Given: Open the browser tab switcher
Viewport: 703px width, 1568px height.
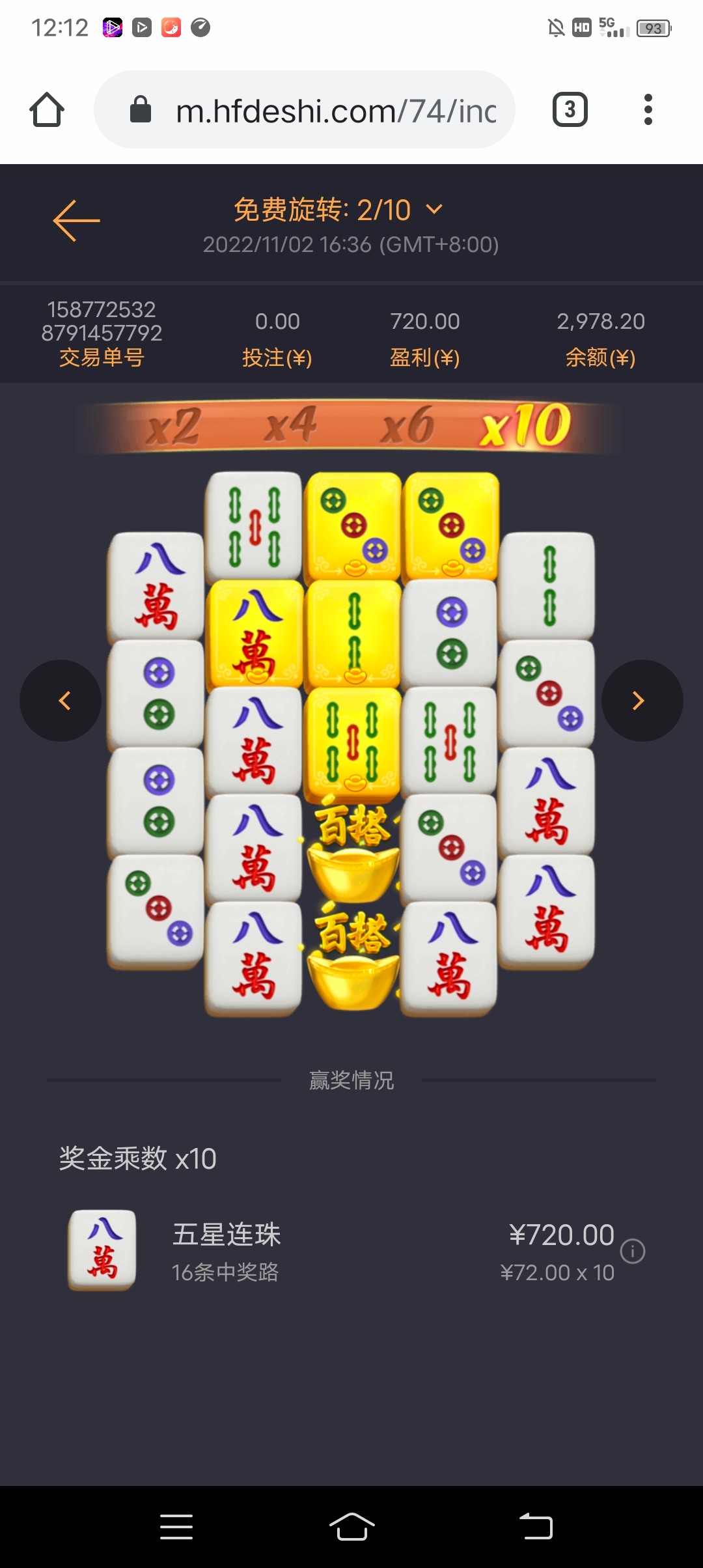Looking at the screenshot, I should click(570, 110).
